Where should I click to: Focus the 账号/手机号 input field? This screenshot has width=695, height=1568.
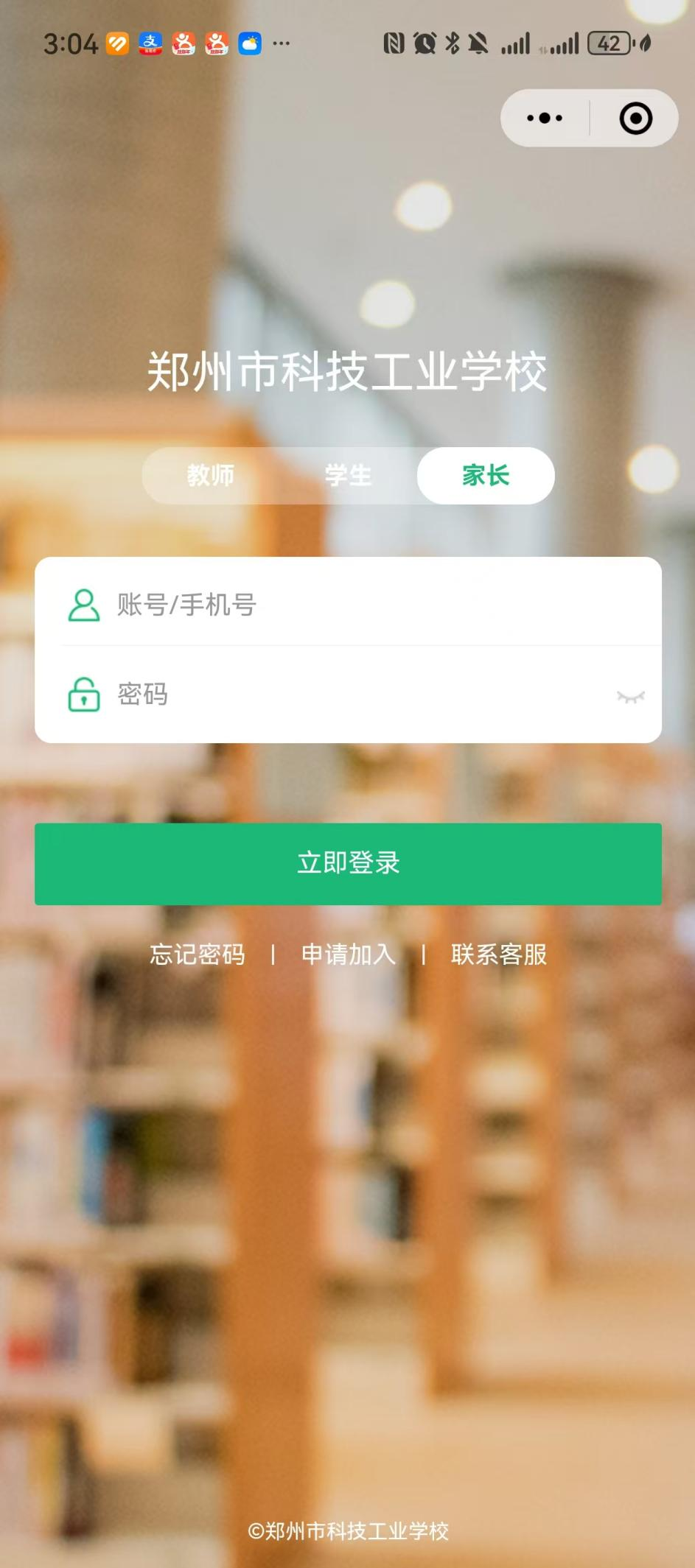click(369, 605)
